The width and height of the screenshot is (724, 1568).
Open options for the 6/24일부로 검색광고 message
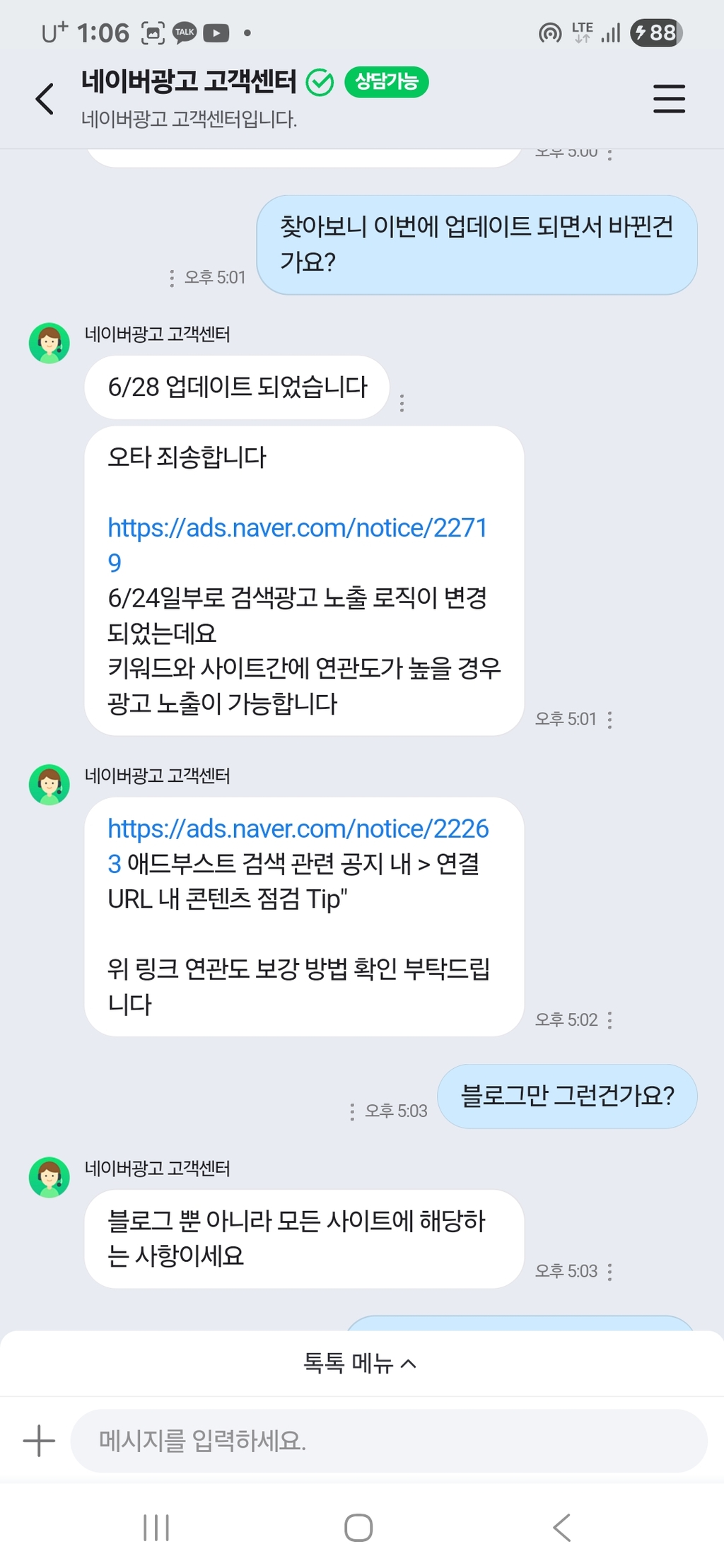click(x=609, y=720)
